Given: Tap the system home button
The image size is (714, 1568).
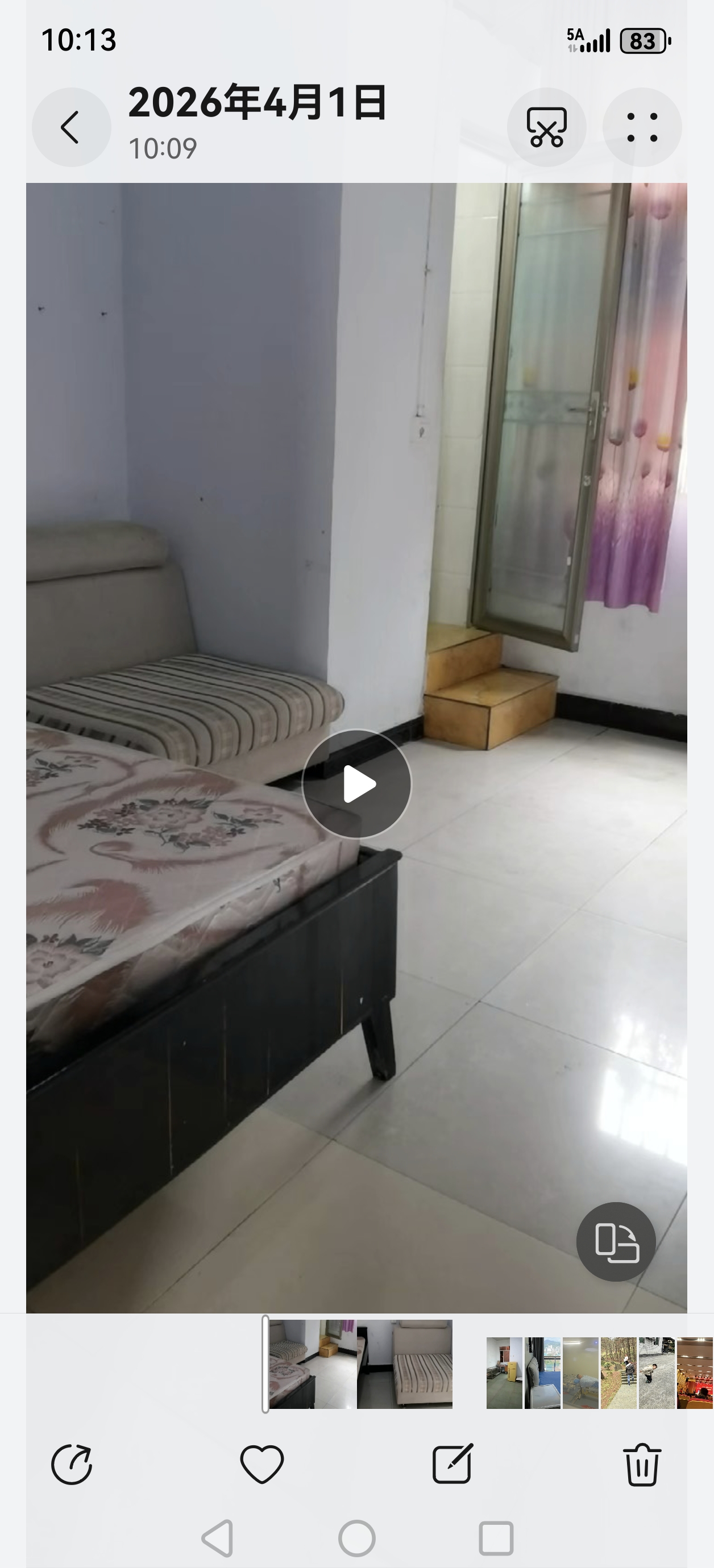Looking at the screenshot, I should pos(357,1538).
